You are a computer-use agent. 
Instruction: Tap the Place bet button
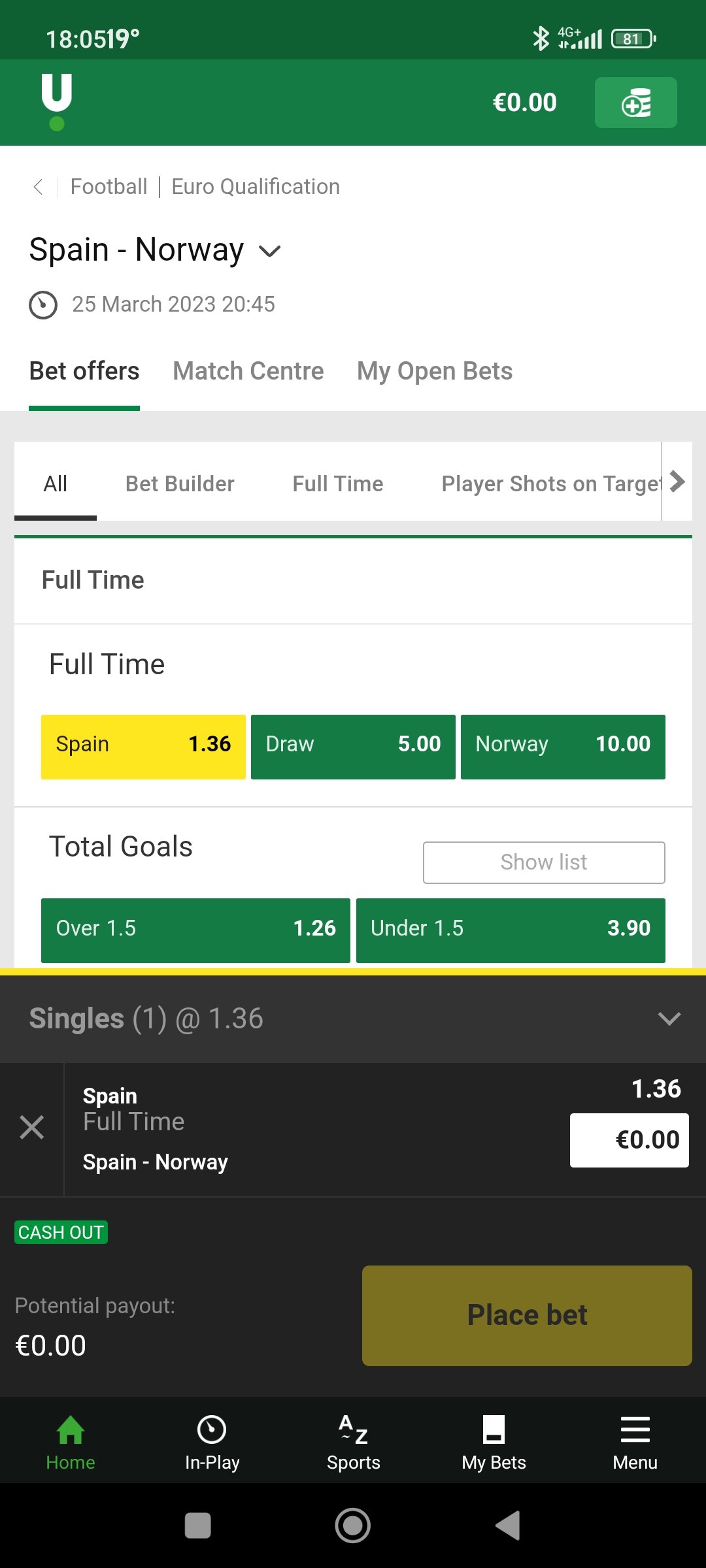coord(527,1315)
